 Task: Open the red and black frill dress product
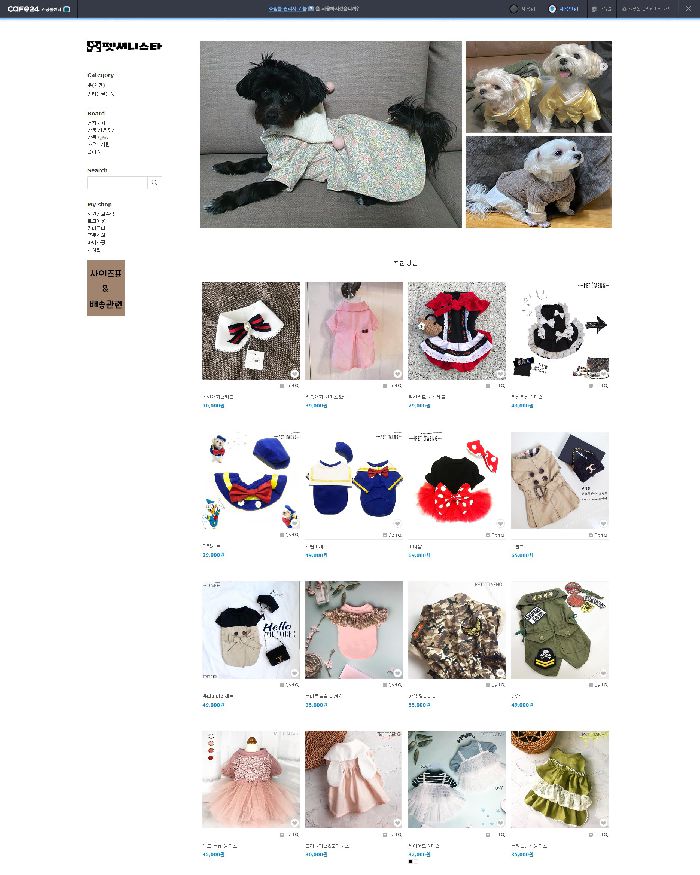coord(456,330)
